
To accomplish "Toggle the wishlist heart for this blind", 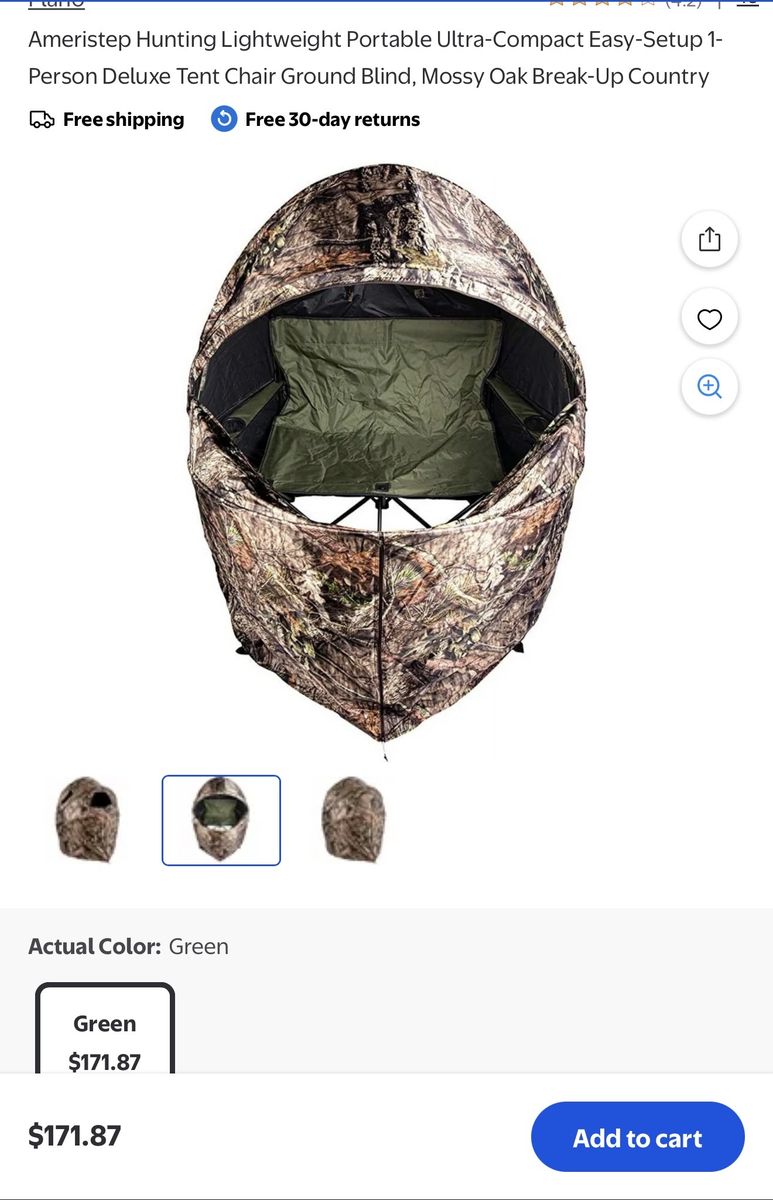I will pyautogui.click(x=709, y=318).
